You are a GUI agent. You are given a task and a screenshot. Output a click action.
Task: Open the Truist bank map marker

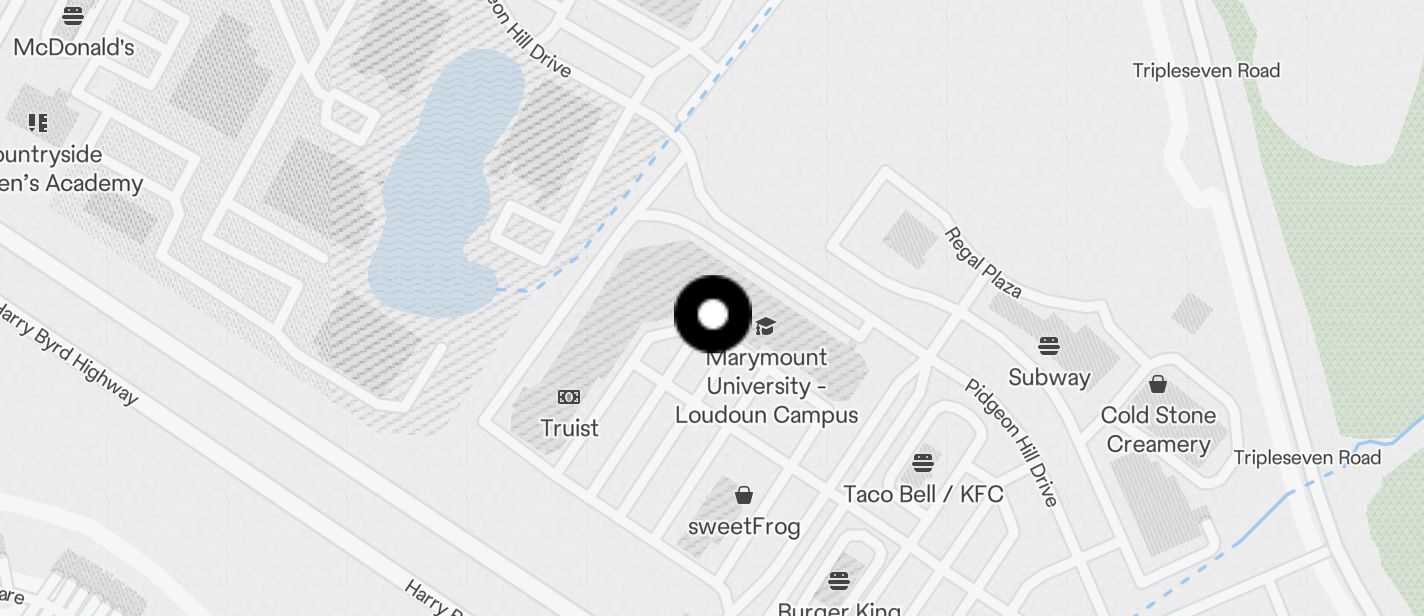569,398
